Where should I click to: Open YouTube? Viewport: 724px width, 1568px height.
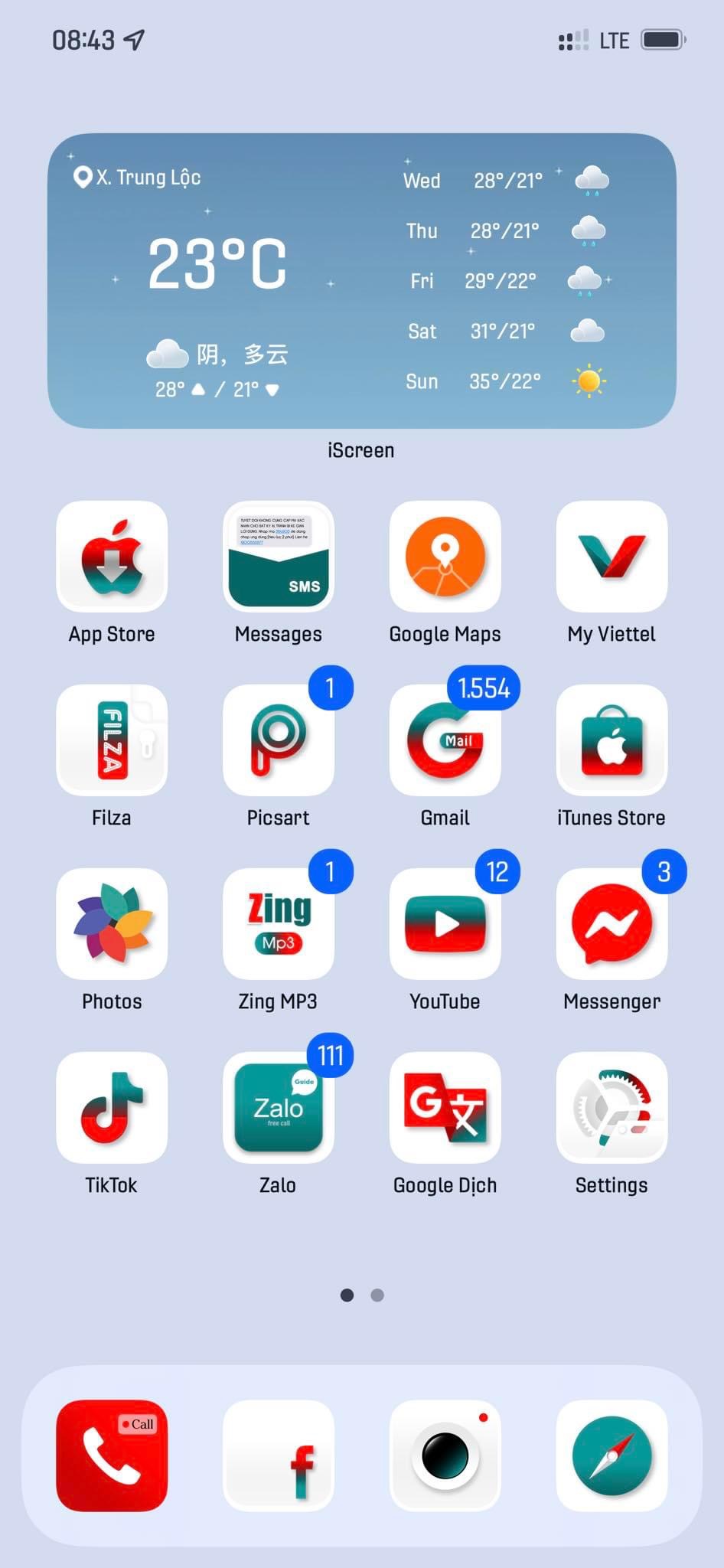coord(445,924)
